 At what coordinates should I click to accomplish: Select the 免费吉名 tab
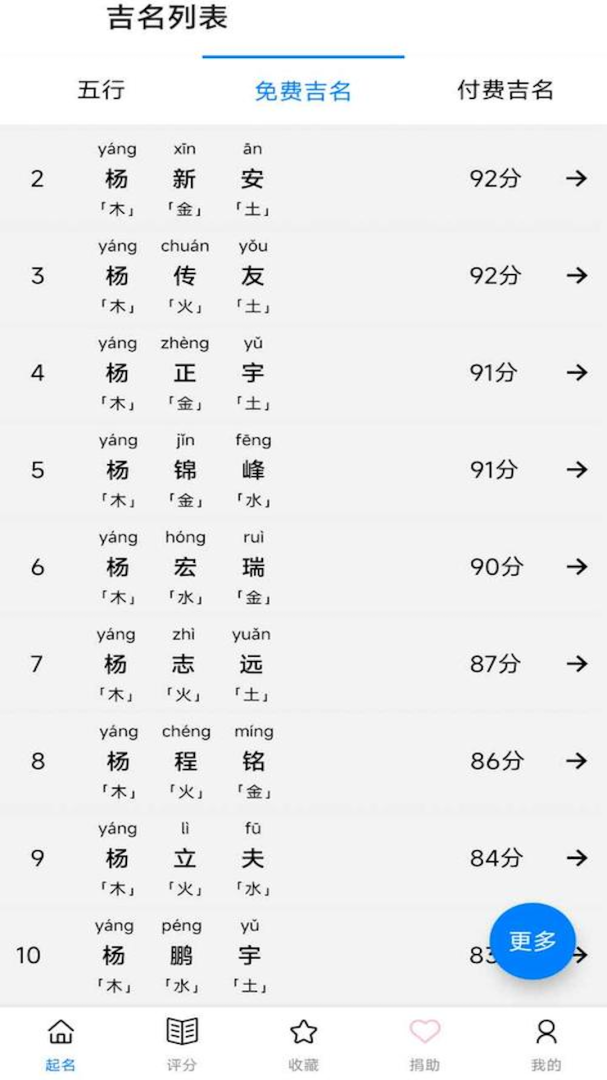coord(303,91)
